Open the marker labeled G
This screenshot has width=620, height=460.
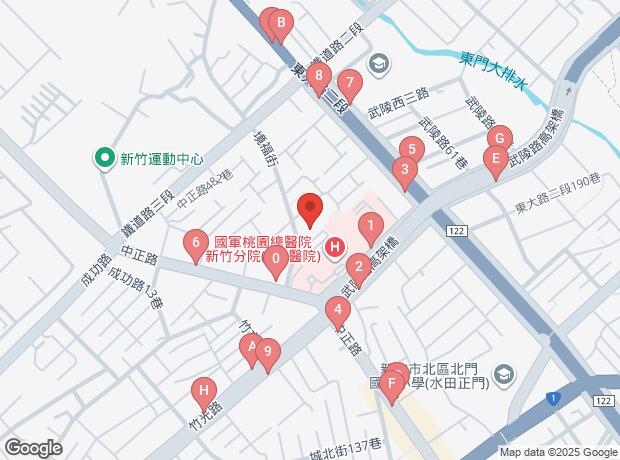pos(204,390)
